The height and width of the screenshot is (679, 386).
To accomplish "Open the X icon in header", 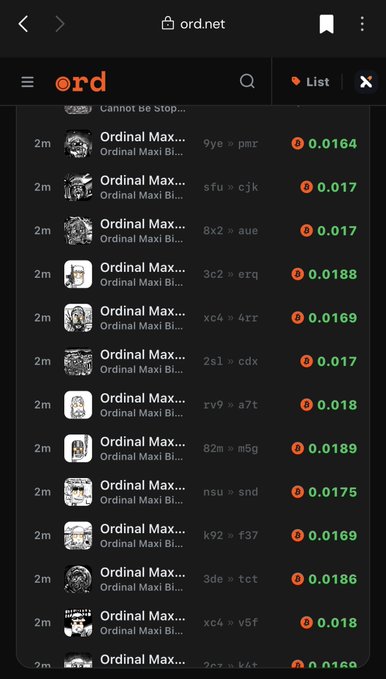I will 366,82.
